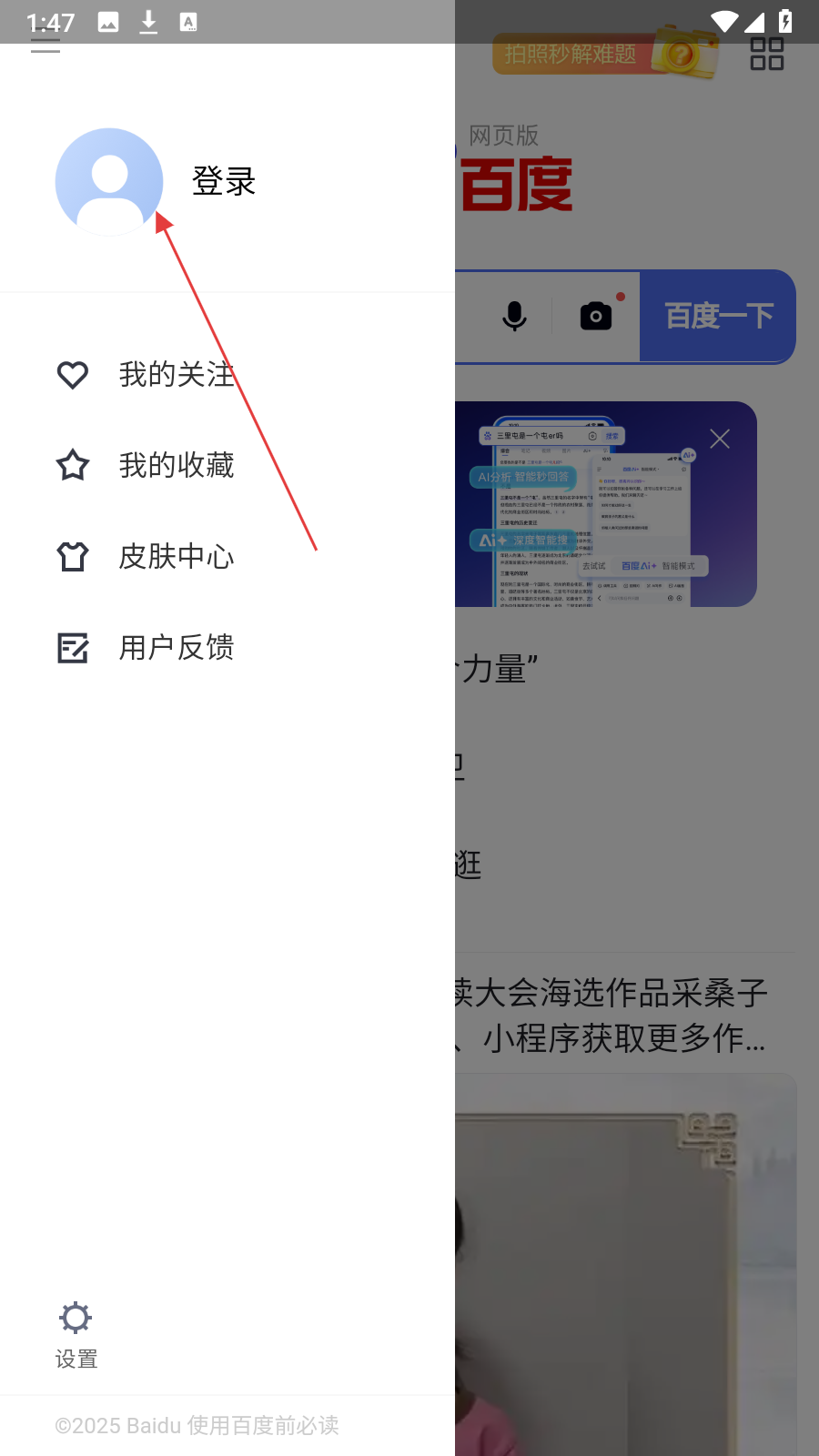This screenshot has width=819, height=1456.
Task: Tap 登录 to log in
Action: coord(223,182)
